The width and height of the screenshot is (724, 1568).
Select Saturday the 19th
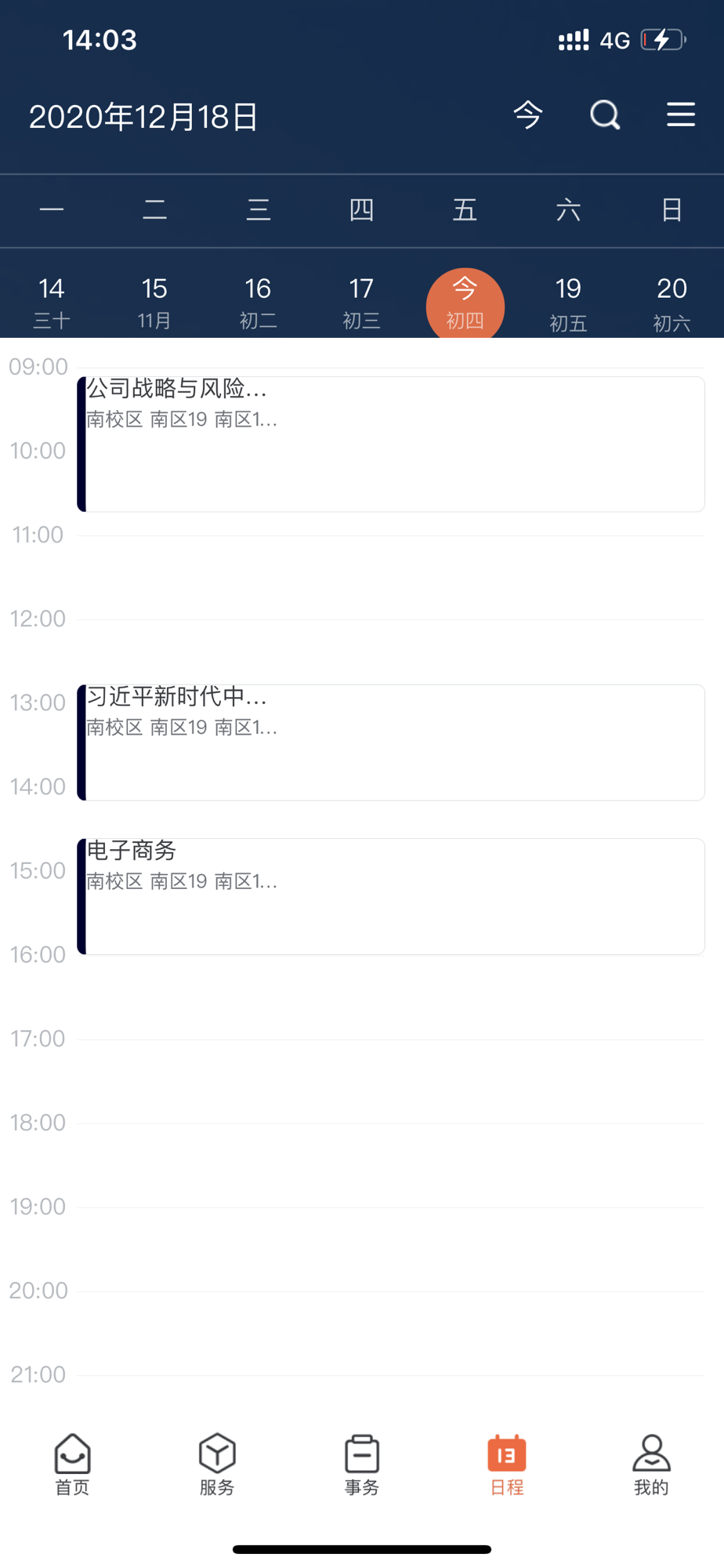click(568, 303)
